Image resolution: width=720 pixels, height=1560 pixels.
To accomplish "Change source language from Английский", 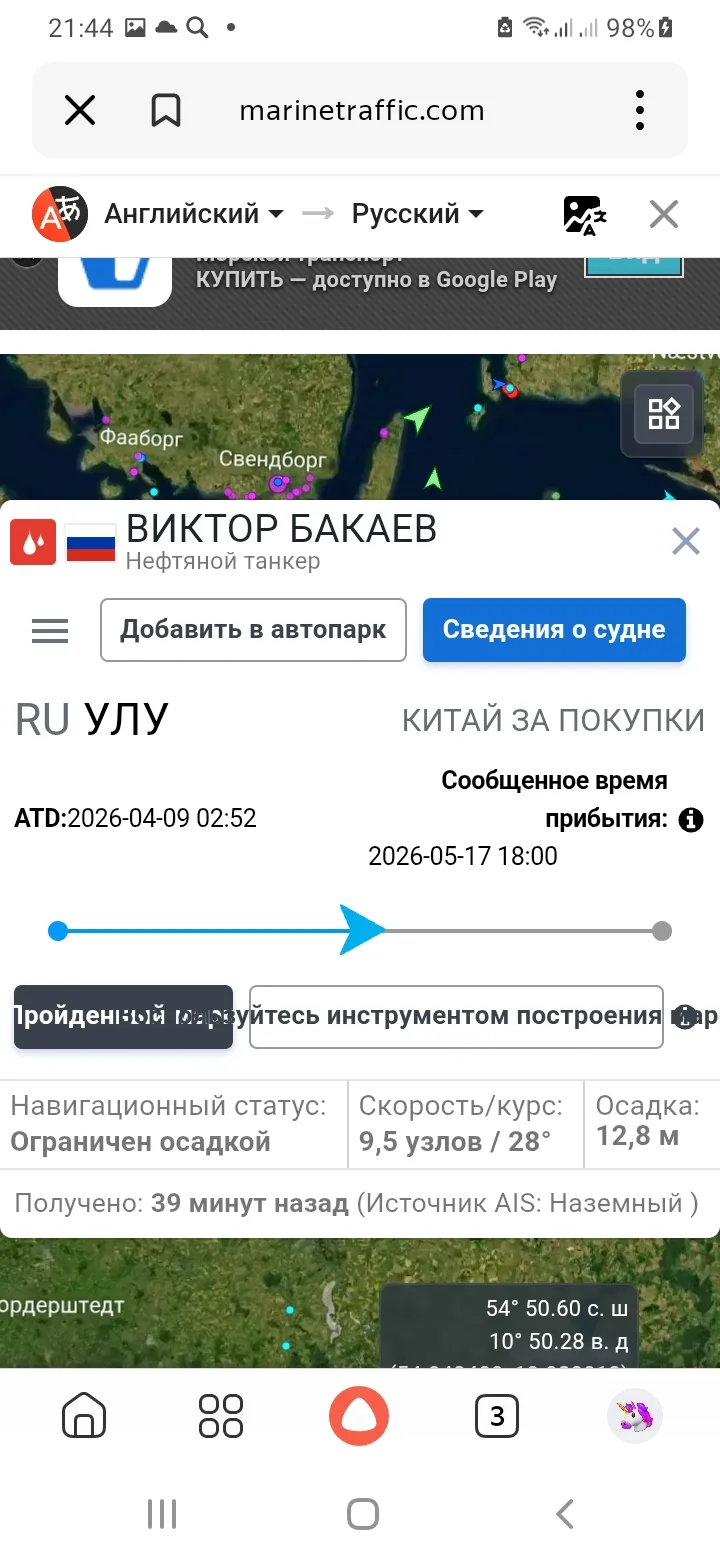I will [x=194, y=213].
